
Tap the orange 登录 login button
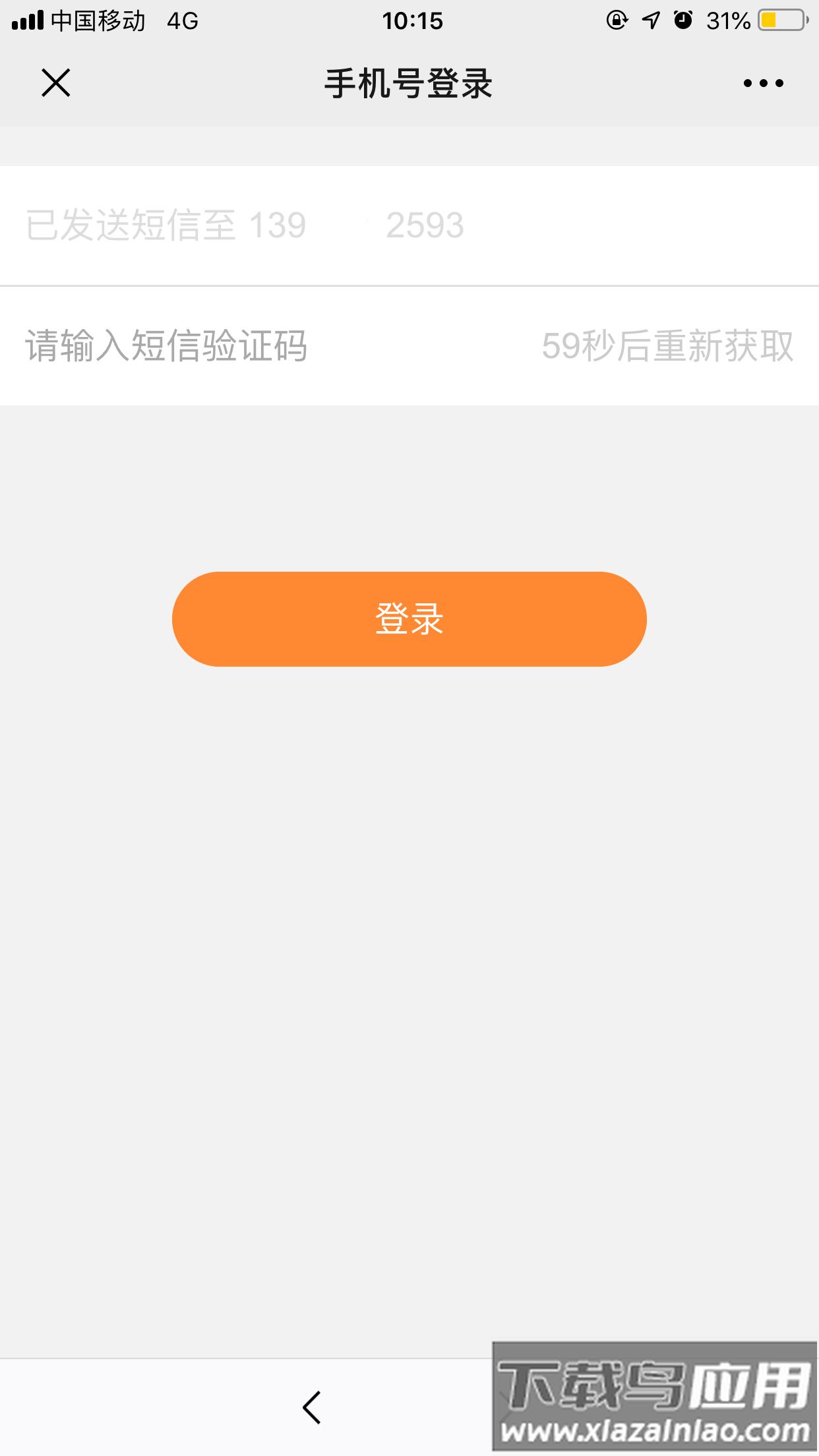(409, 619)
